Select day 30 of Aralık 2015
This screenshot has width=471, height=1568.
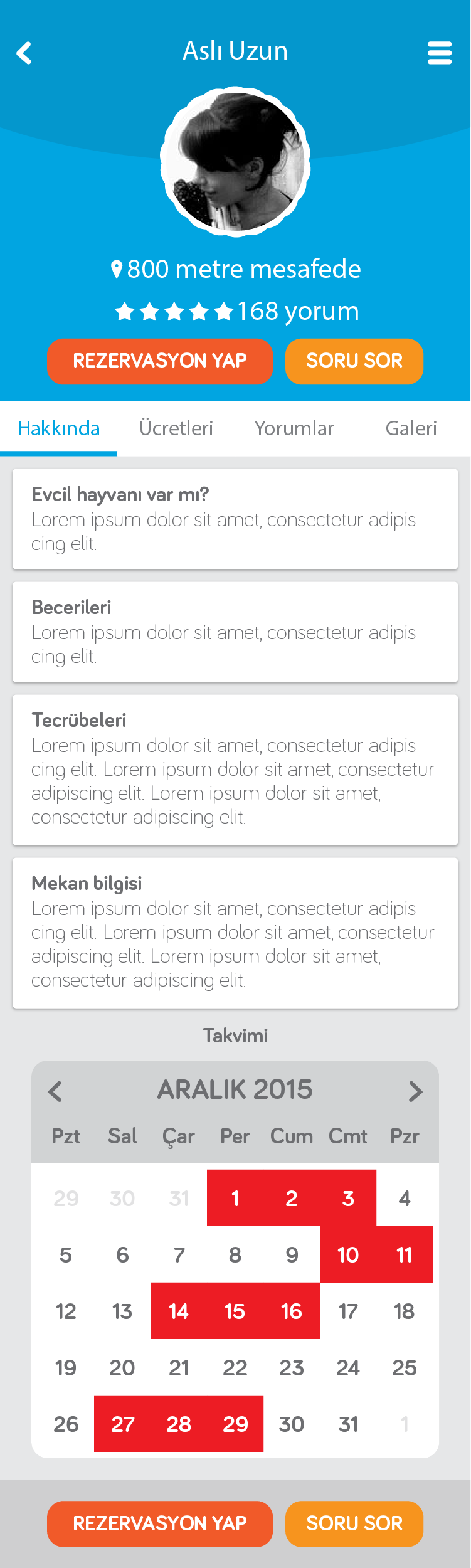[x=292, y=1424]
